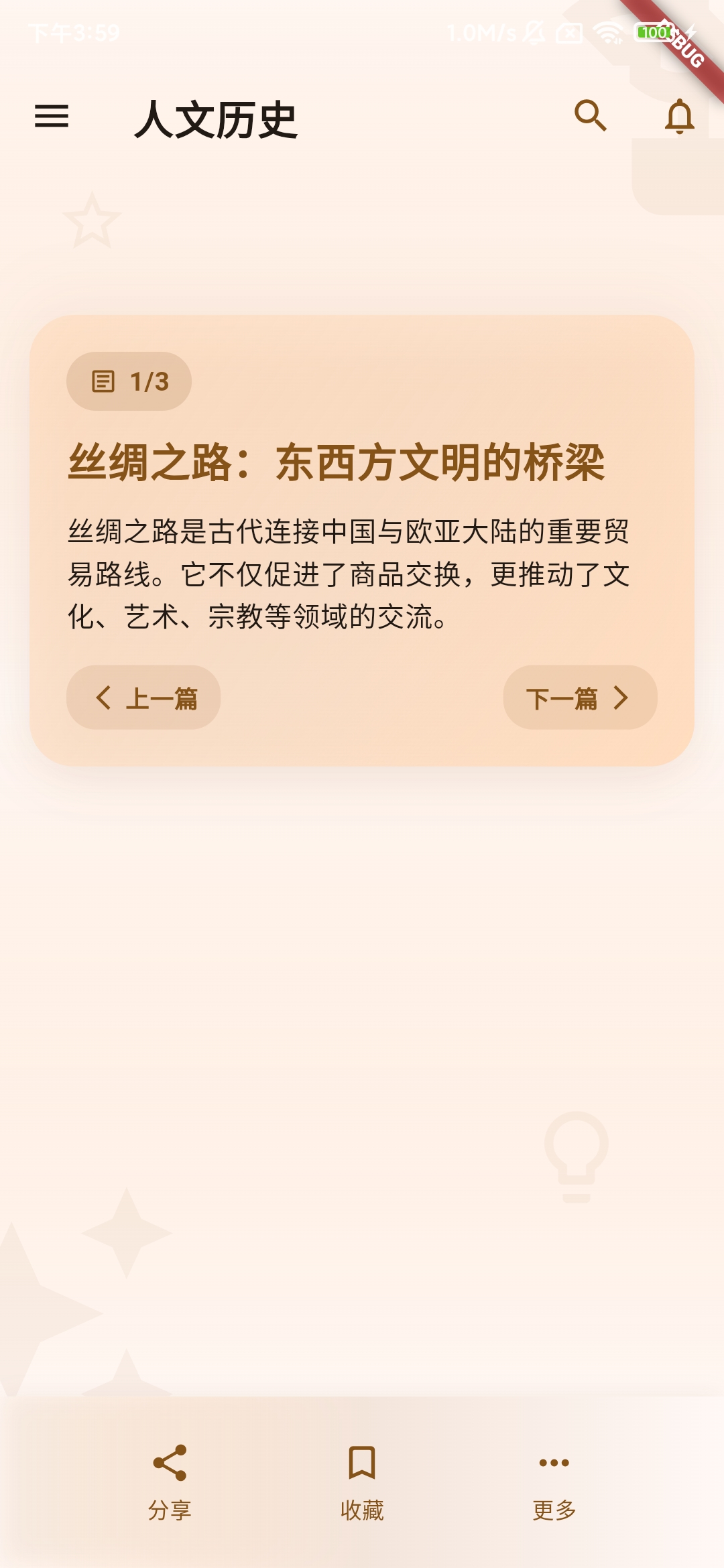
Task: Open the hamburger navigation menu
Action: (52, 116)
